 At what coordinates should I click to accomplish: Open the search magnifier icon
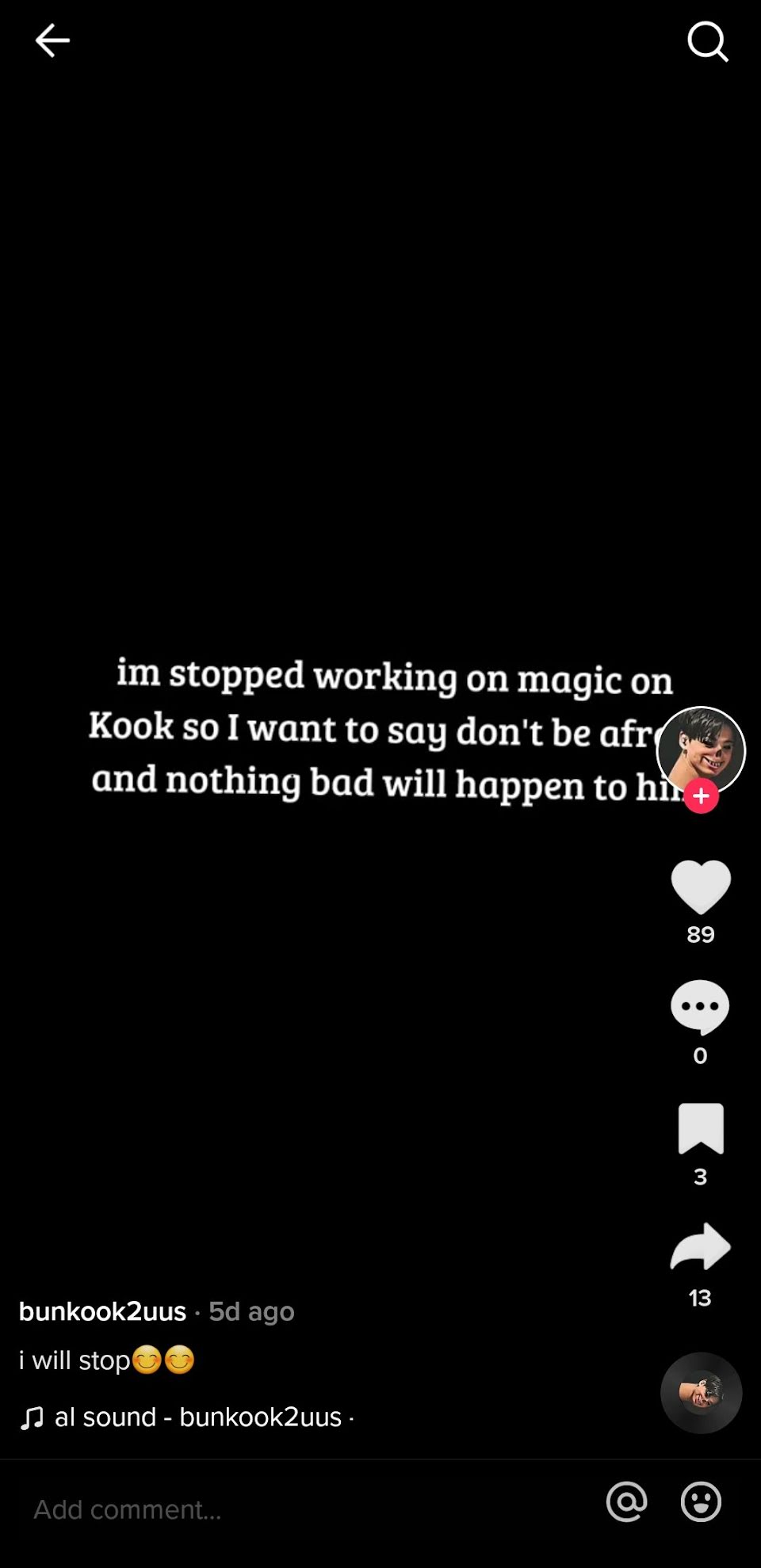coord(707,41)
